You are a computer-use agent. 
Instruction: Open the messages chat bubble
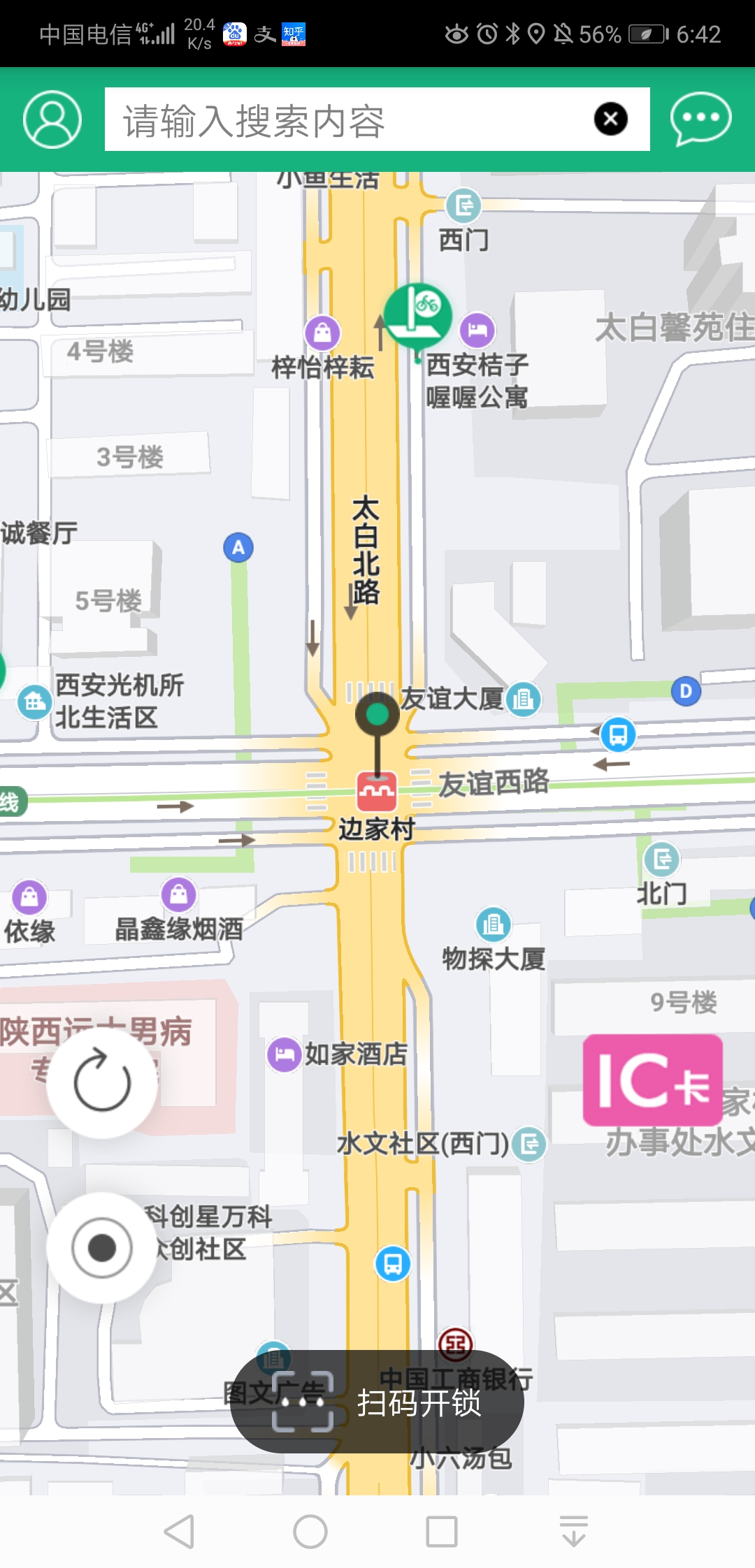pyautogui.click(x=700, y=119)
